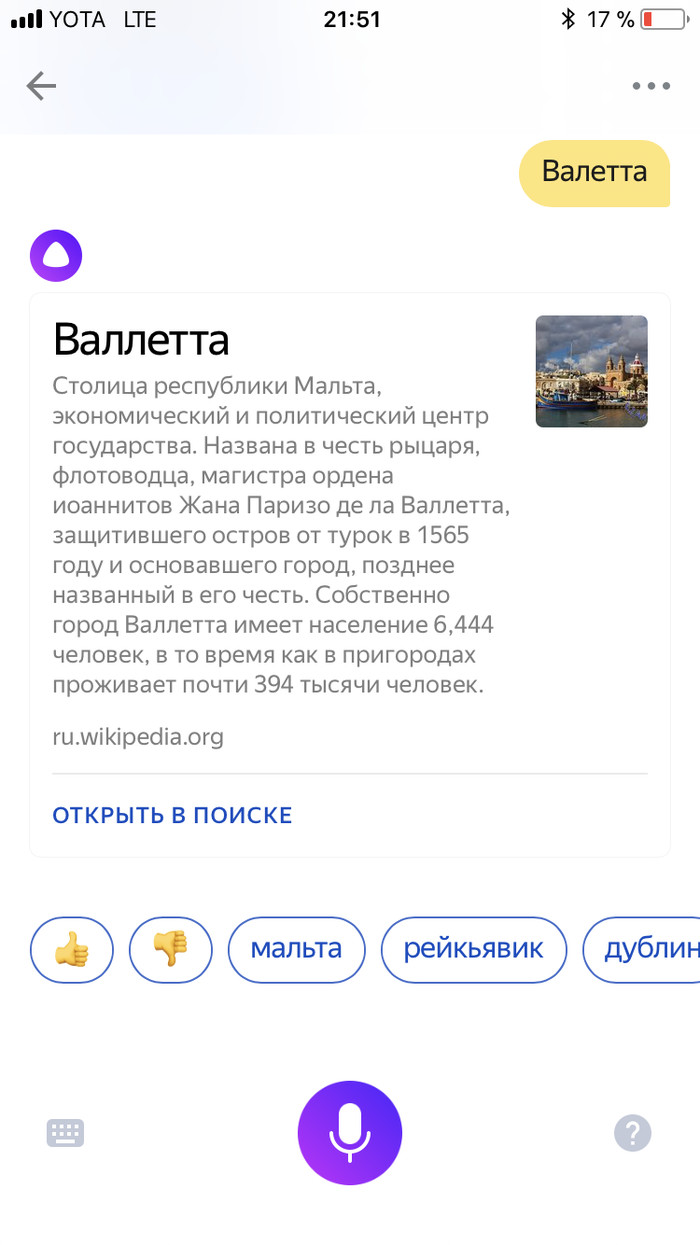Give a thumbs down to the answer
The image size is (700, 1245).
coord(171,949)
